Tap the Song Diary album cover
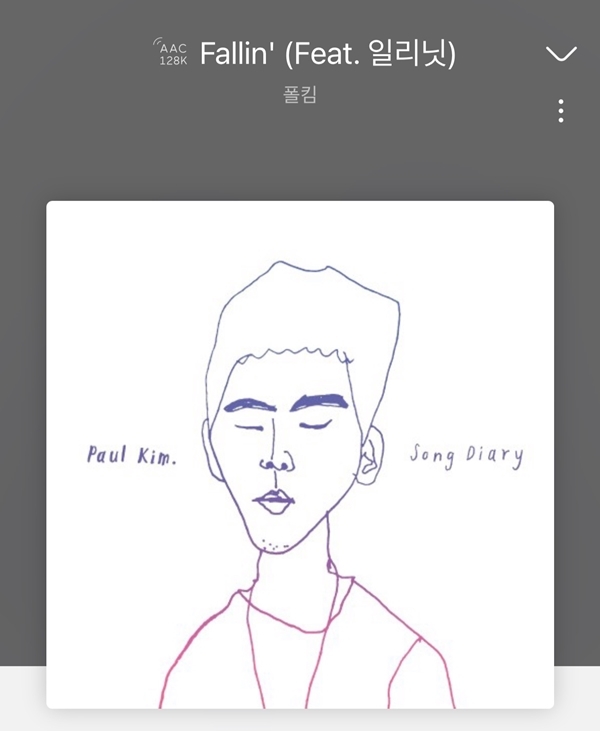Viewport: 600px width, 731px height. click(x=300, y=455)
